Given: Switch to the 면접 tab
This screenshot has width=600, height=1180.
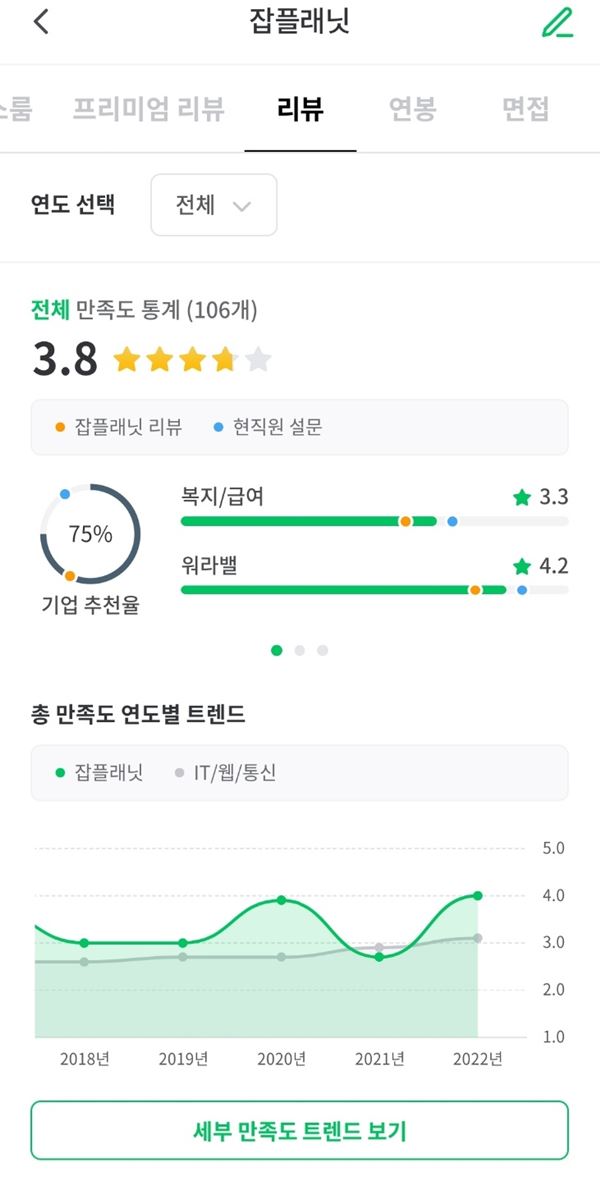Looking at the screenshot, I should point(525,108).
